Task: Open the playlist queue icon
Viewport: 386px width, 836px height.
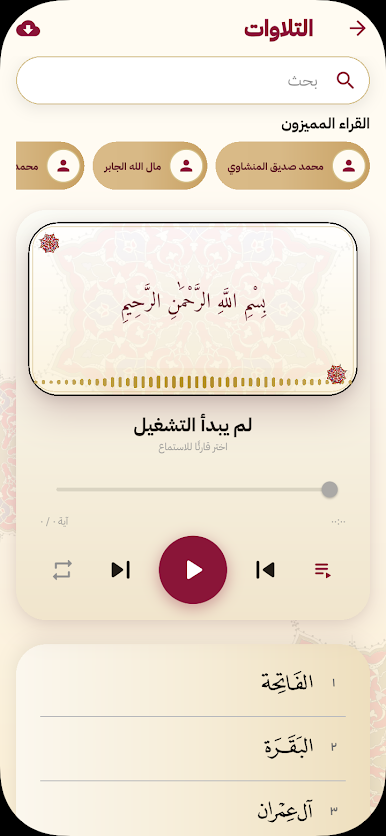Action: coord(323,570)
